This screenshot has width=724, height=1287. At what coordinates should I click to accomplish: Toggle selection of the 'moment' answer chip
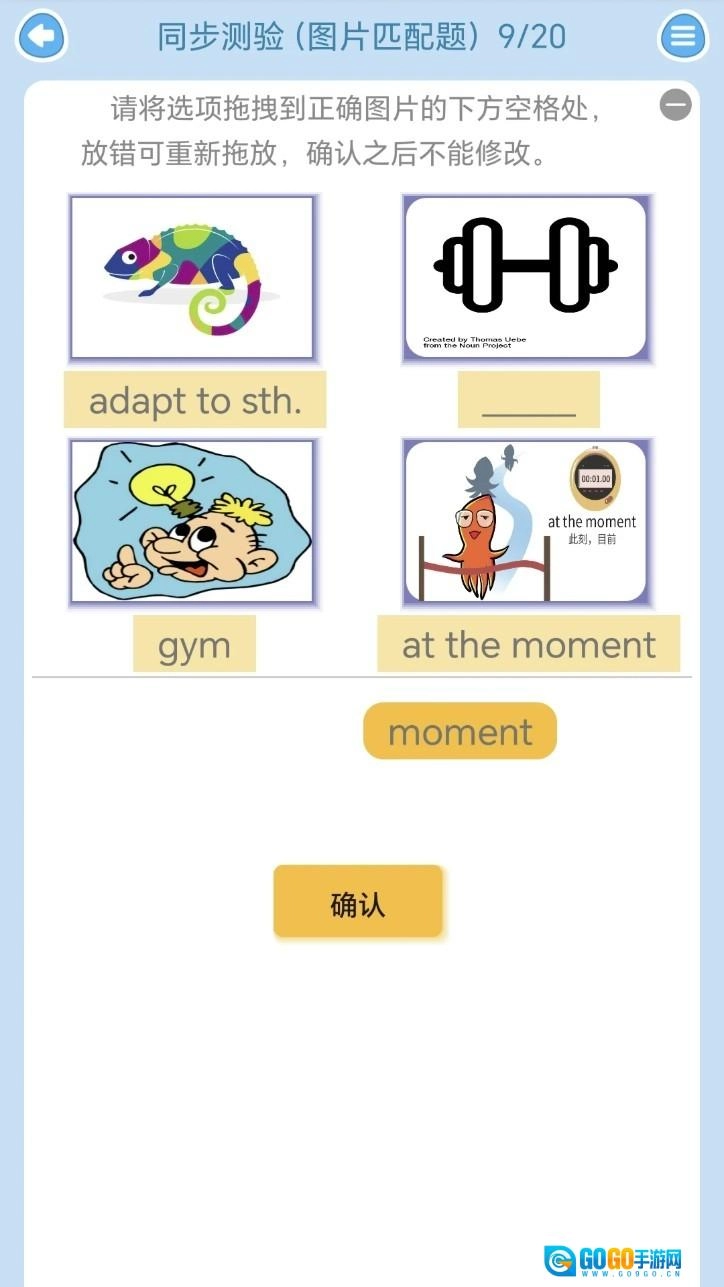[460, 731]
